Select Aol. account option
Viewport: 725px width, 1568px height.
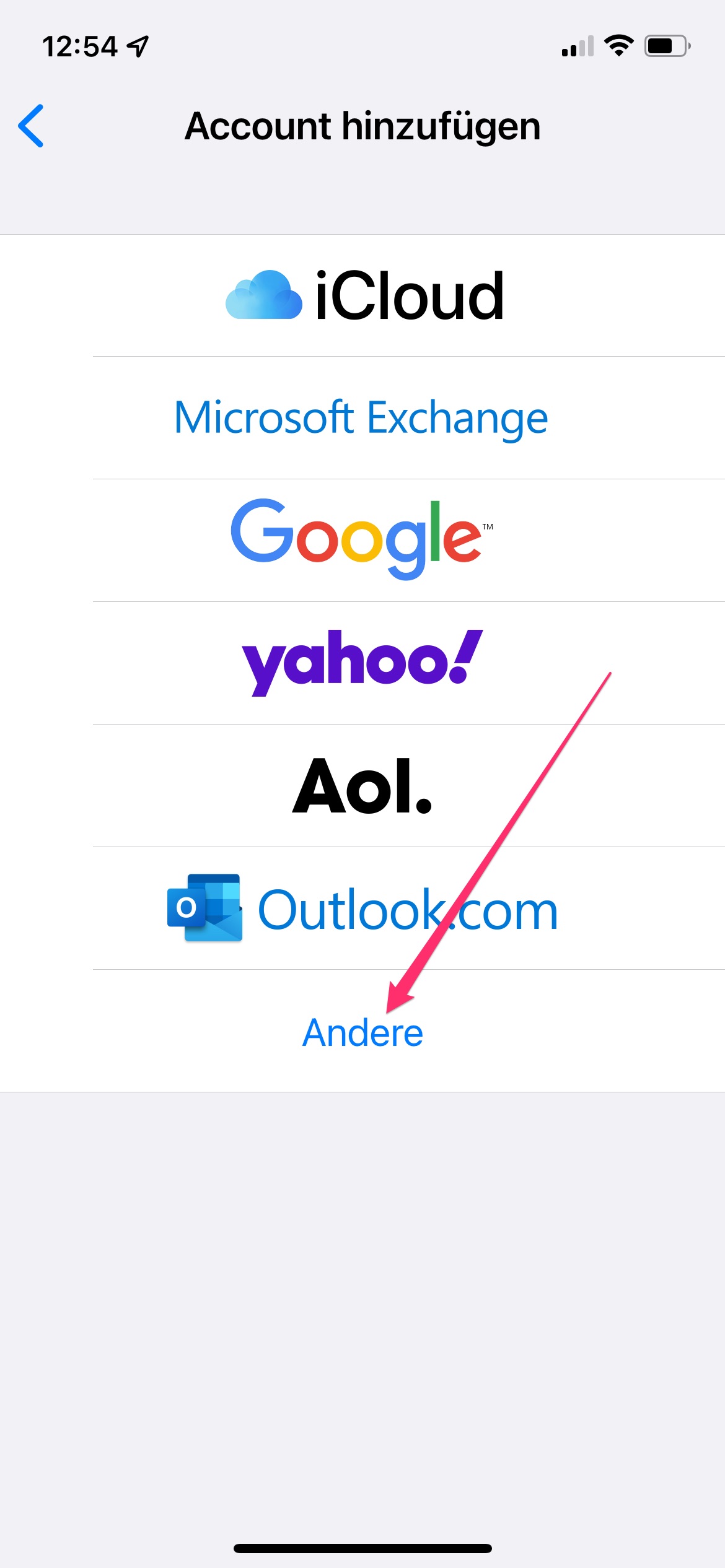coord(362,785)
